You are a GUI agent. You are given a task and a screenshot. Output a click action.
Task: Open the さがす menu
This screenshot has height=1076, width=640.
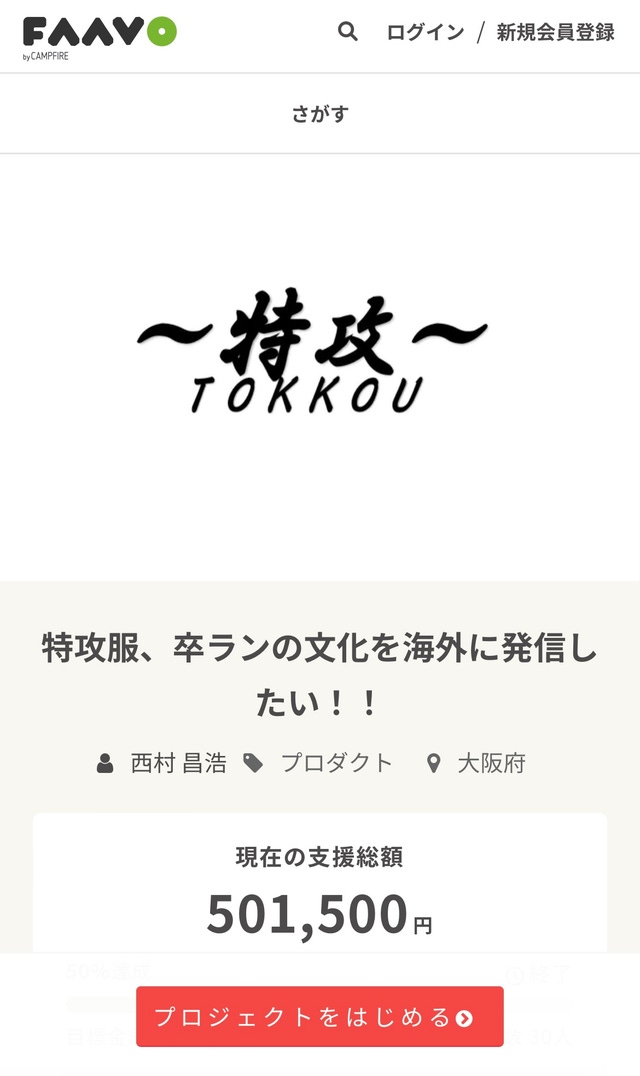point(320,114)
